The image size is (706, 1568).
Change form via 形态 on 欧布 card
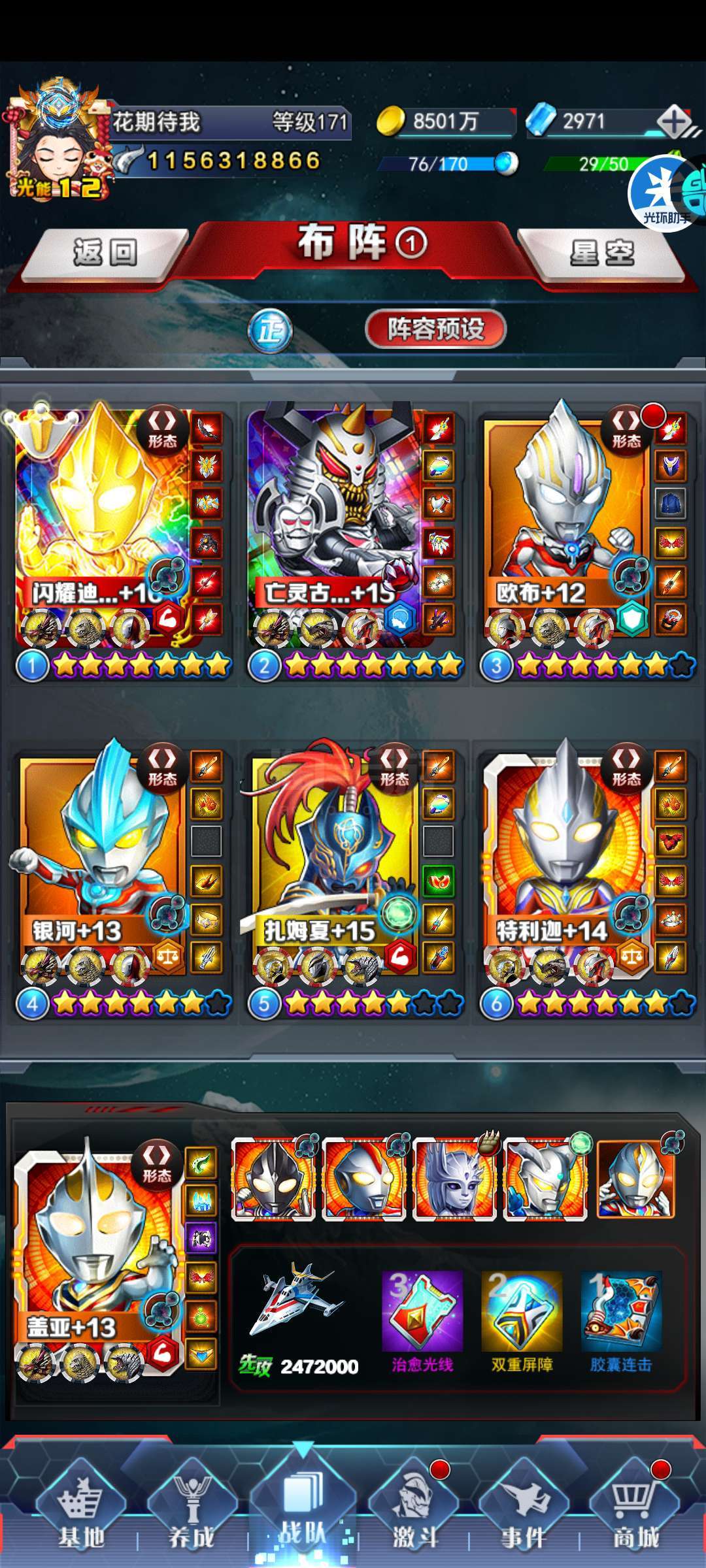[x=626, y=429]
